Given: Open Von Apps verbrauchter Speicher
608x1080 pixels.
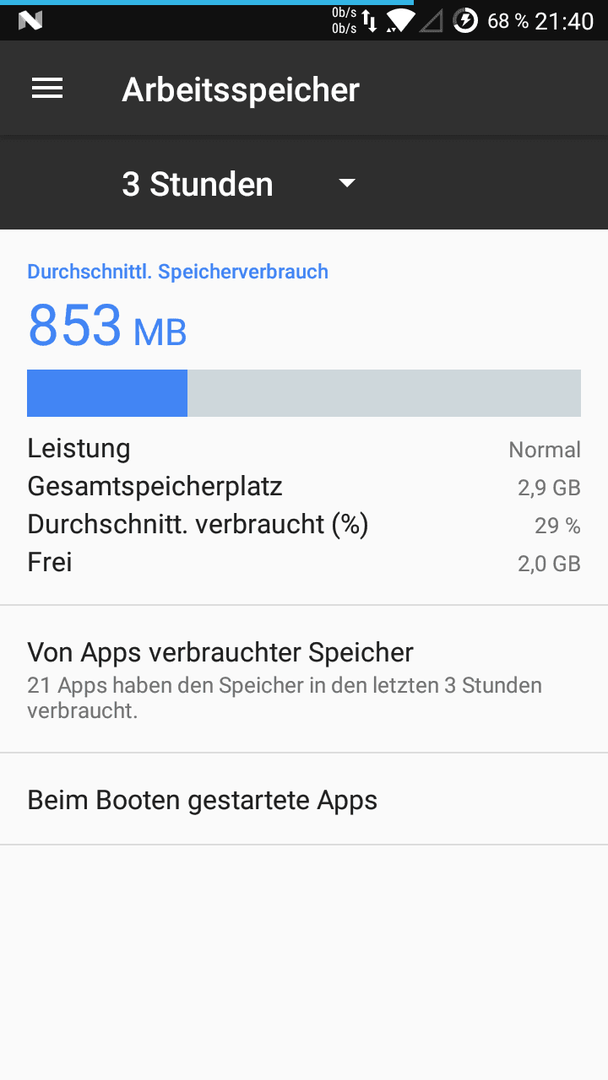Looking at the screenshot, I should 304,679.
